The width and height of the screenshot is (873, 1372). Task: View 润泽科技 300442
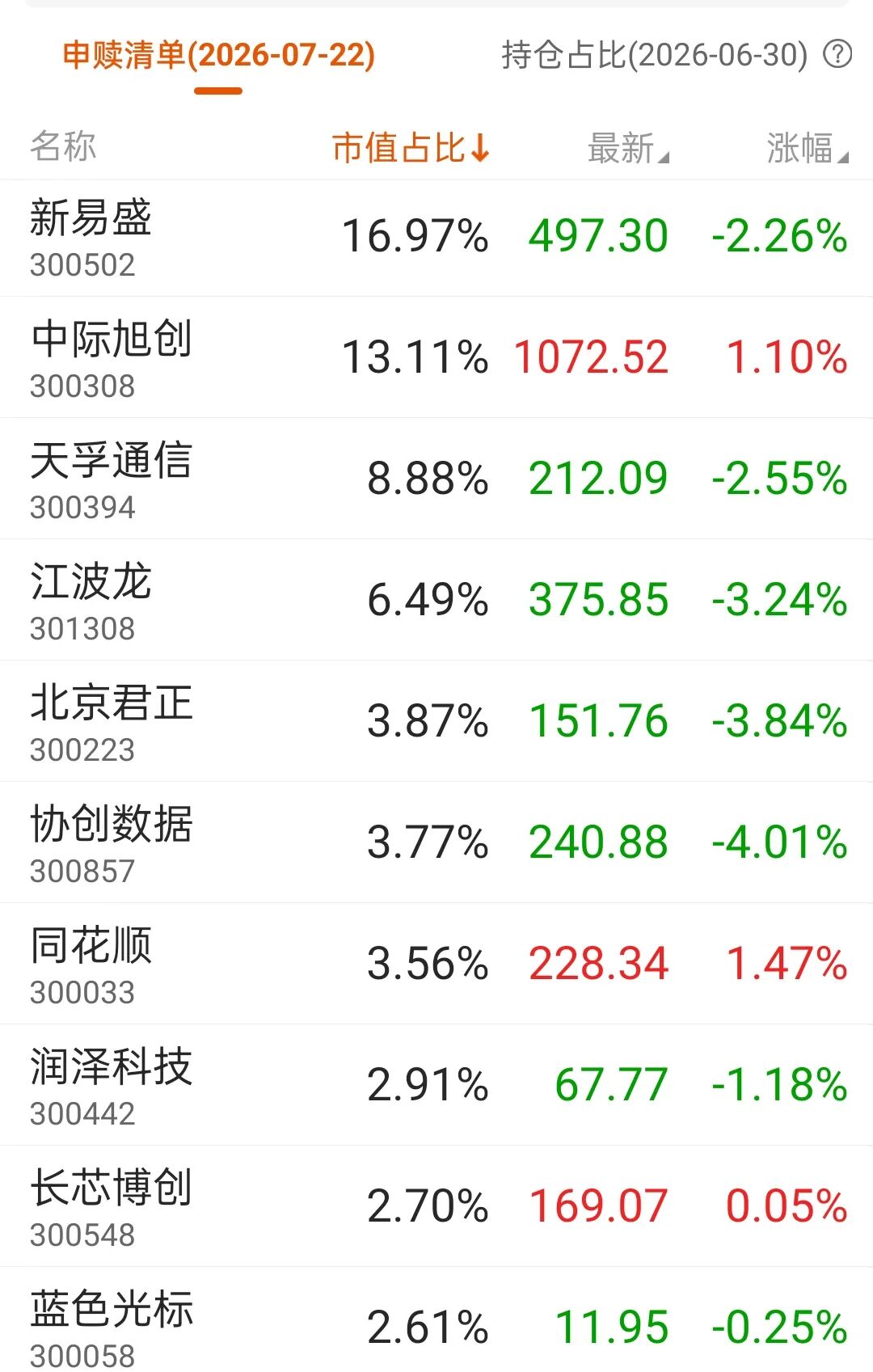click(436, 1085)
